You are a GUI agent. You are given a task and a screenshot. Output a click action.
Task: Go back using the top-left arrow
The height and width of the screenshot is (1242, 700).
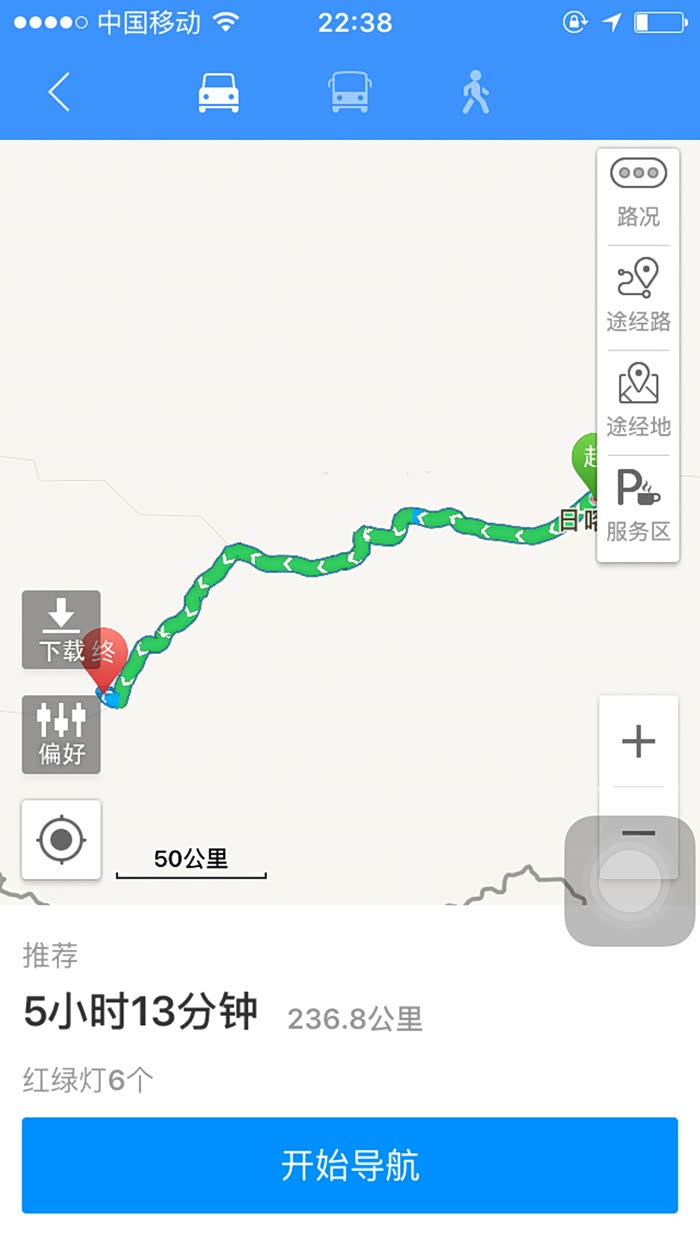click(x=59, y=93)
